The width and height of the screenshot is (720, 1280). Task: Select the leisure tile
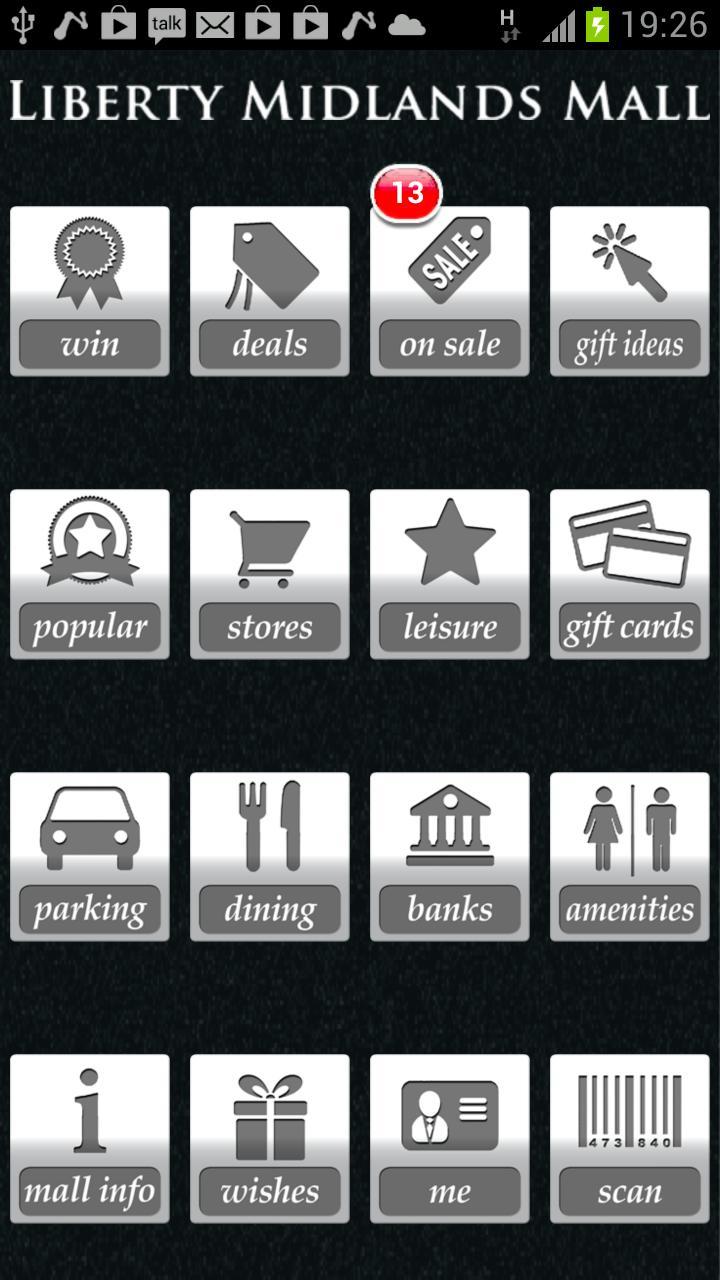tap(450, 574)
